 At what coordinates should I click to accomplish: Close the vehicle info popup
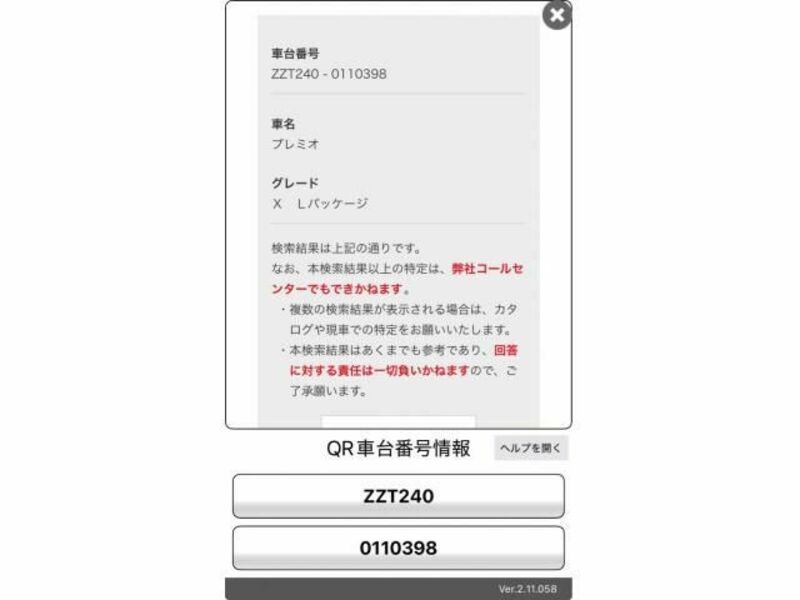click(x=557, y=15)
